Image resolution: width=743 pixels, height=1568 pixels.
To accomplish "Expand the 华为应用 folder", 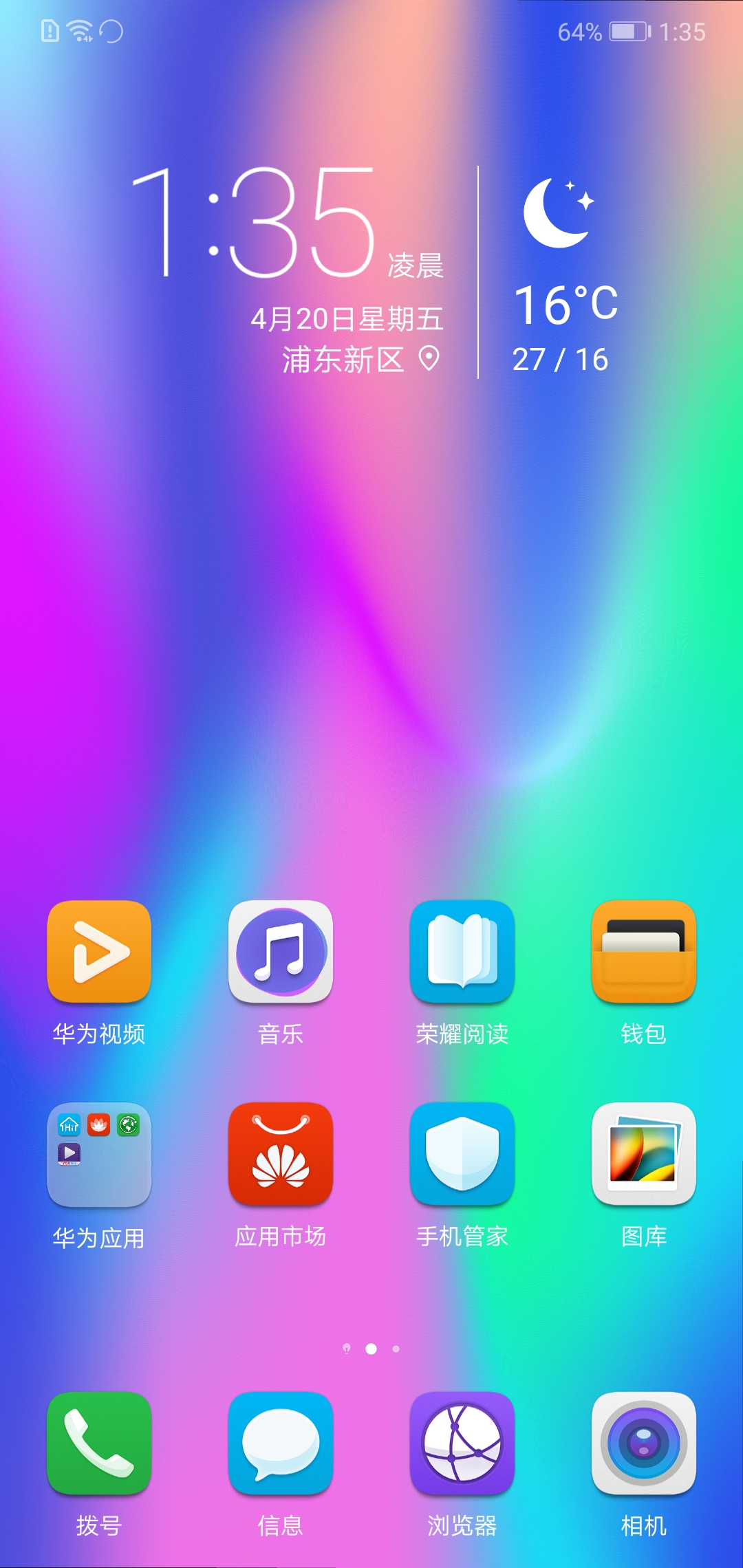I will pos(99,1155).
